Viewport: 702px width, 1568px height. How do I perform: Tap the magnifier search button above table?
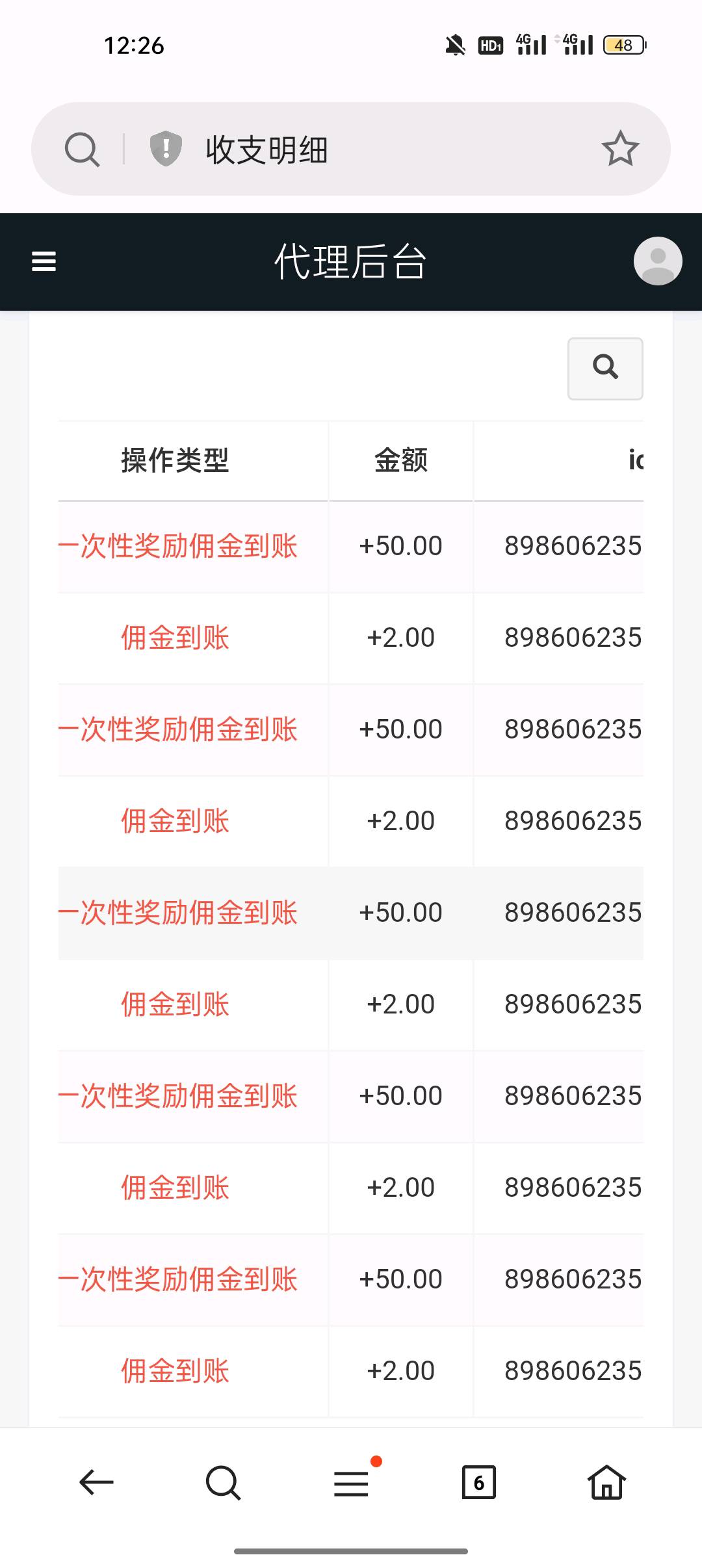coord(605,368)
